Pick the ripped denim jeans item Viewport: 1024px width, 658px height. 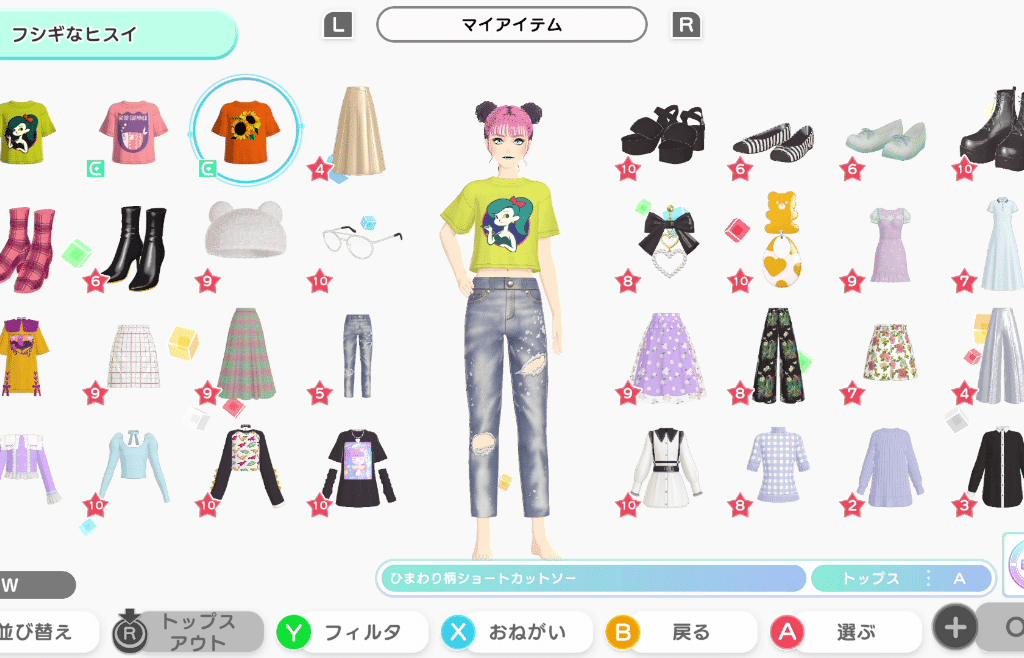click(x=357, y=355)
